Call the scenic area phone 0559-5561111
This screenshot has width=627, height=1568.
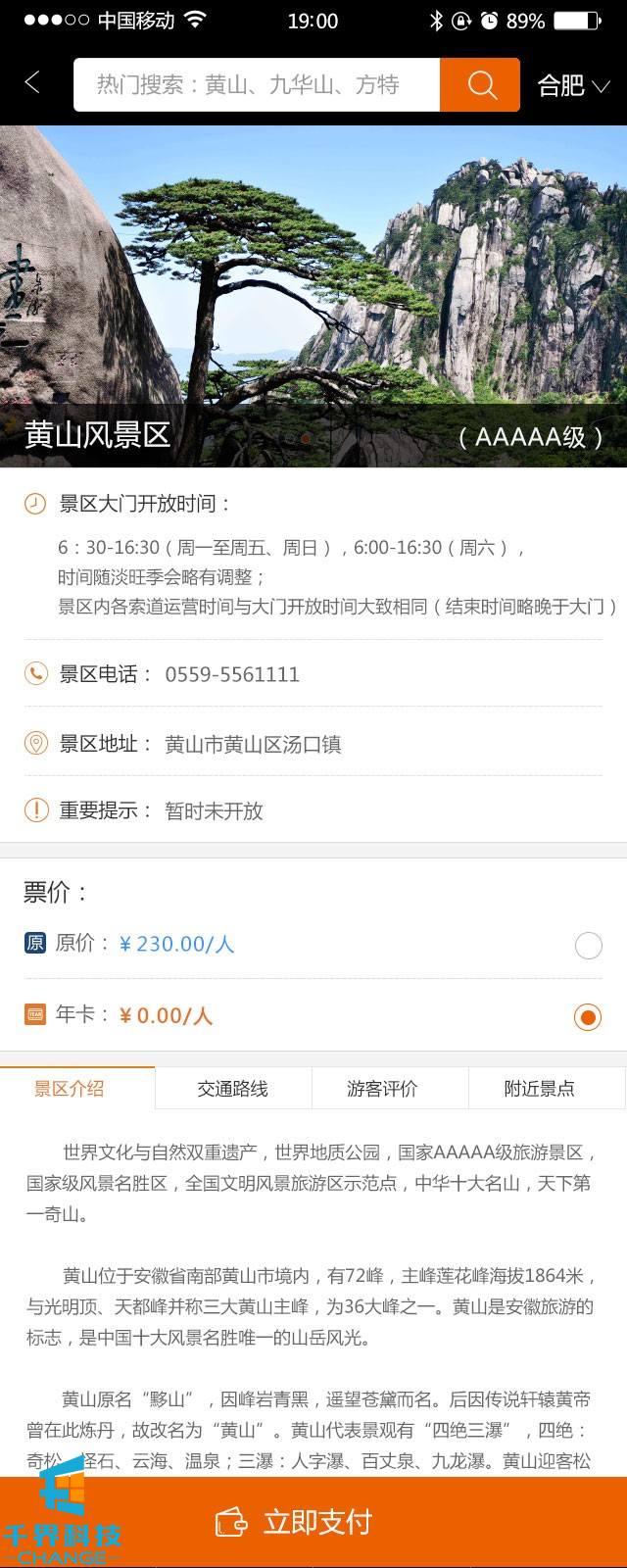coord(232,674)
